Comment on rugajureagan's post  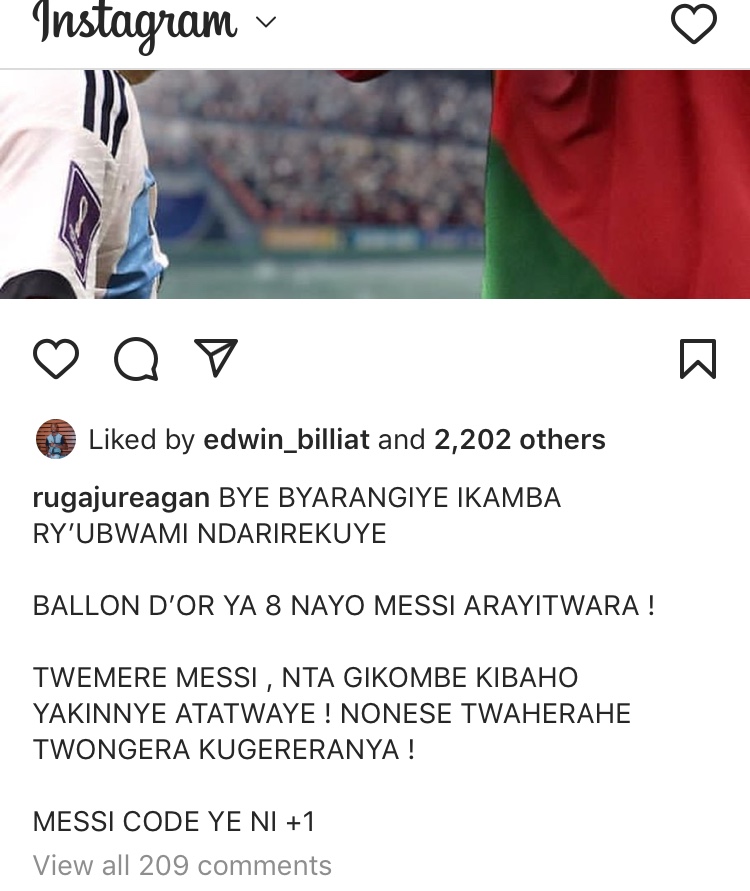(136, 359)
